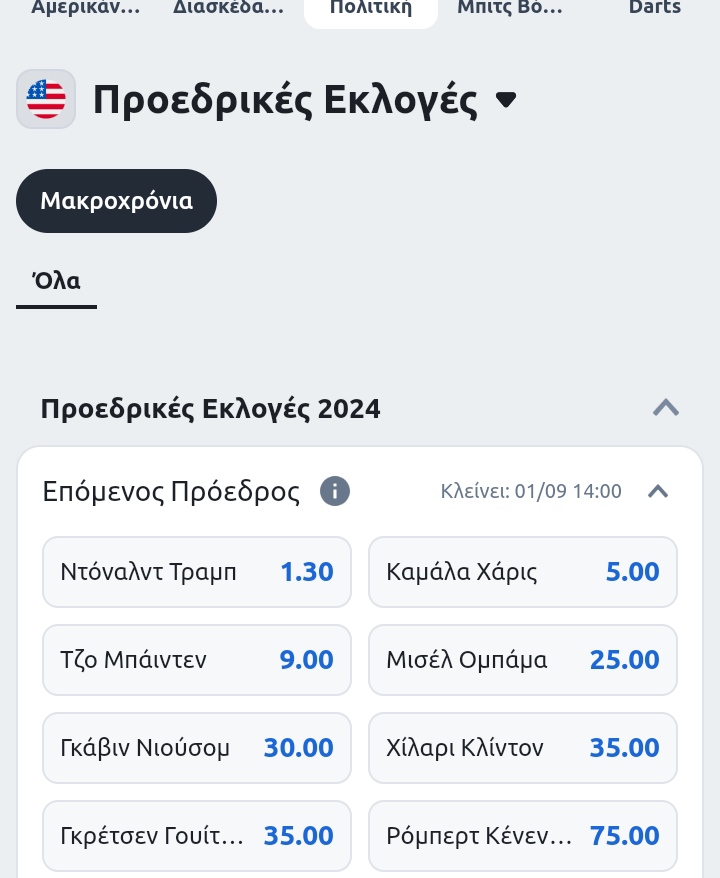This screenshot has height=878, width=720.
Task: Select the Πολιτική tab
Action: point(371,9)
